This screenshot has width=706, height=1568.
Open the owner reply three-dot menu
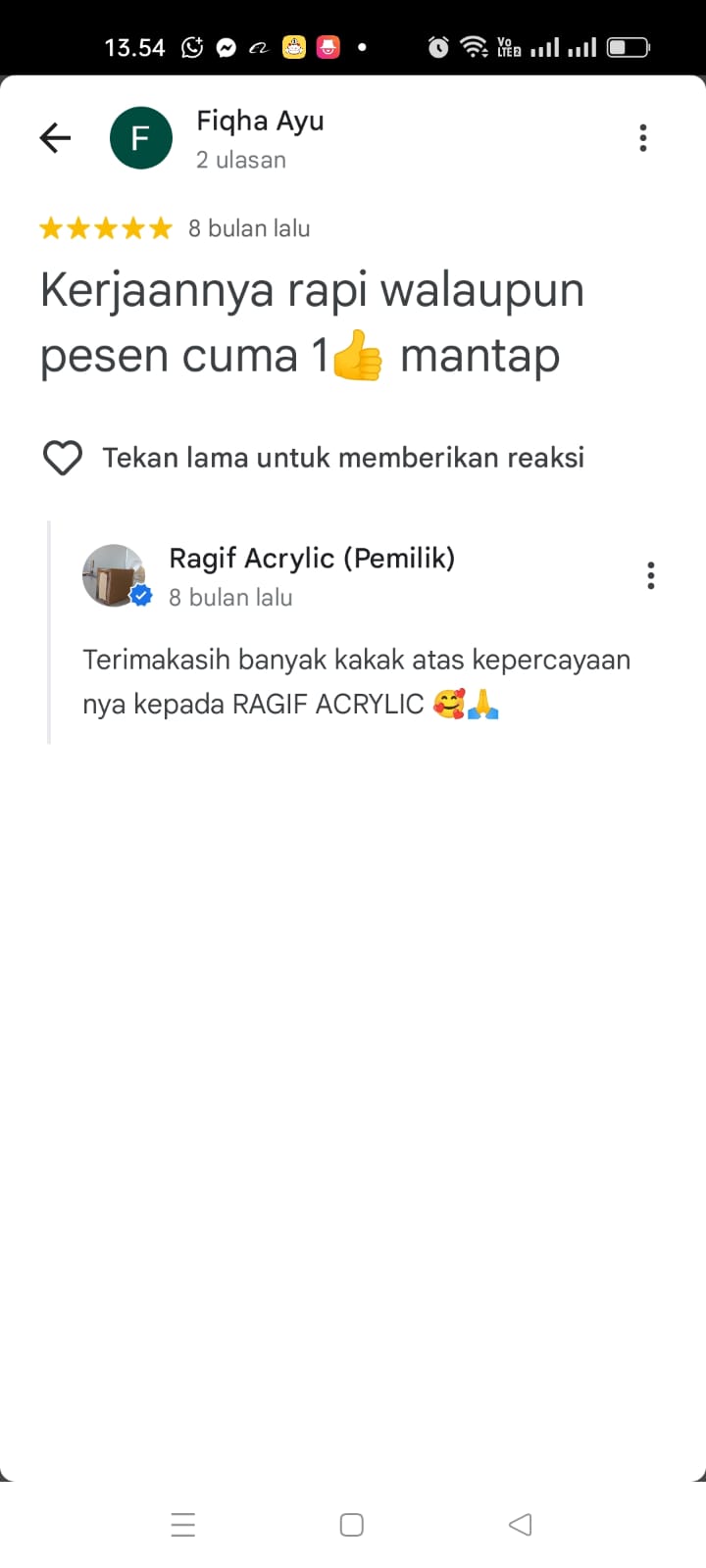pyautogui.click(x=650, y=575)
